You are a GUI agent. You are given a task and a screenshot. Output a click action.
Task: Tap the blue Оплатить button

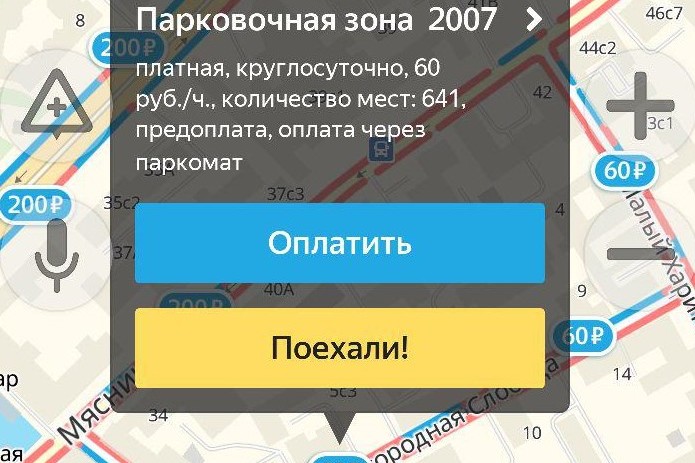[x=340, y=243]
